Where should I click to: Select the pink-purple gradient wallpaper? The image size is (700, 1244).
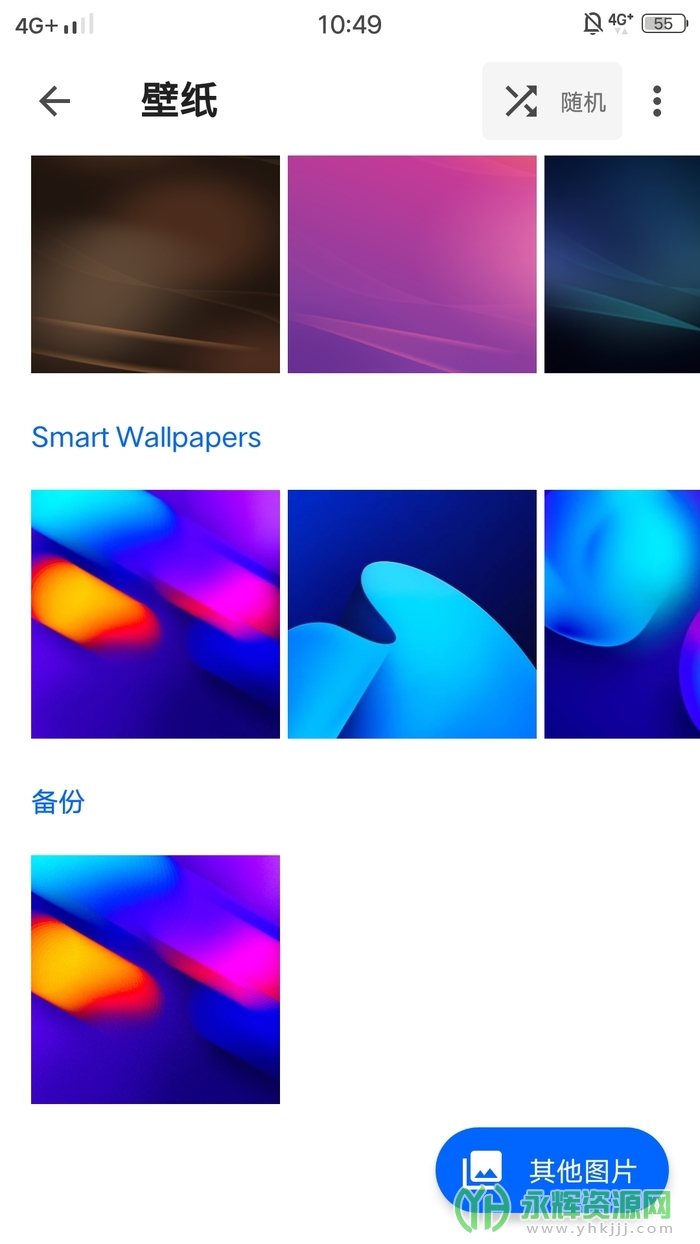412,264
